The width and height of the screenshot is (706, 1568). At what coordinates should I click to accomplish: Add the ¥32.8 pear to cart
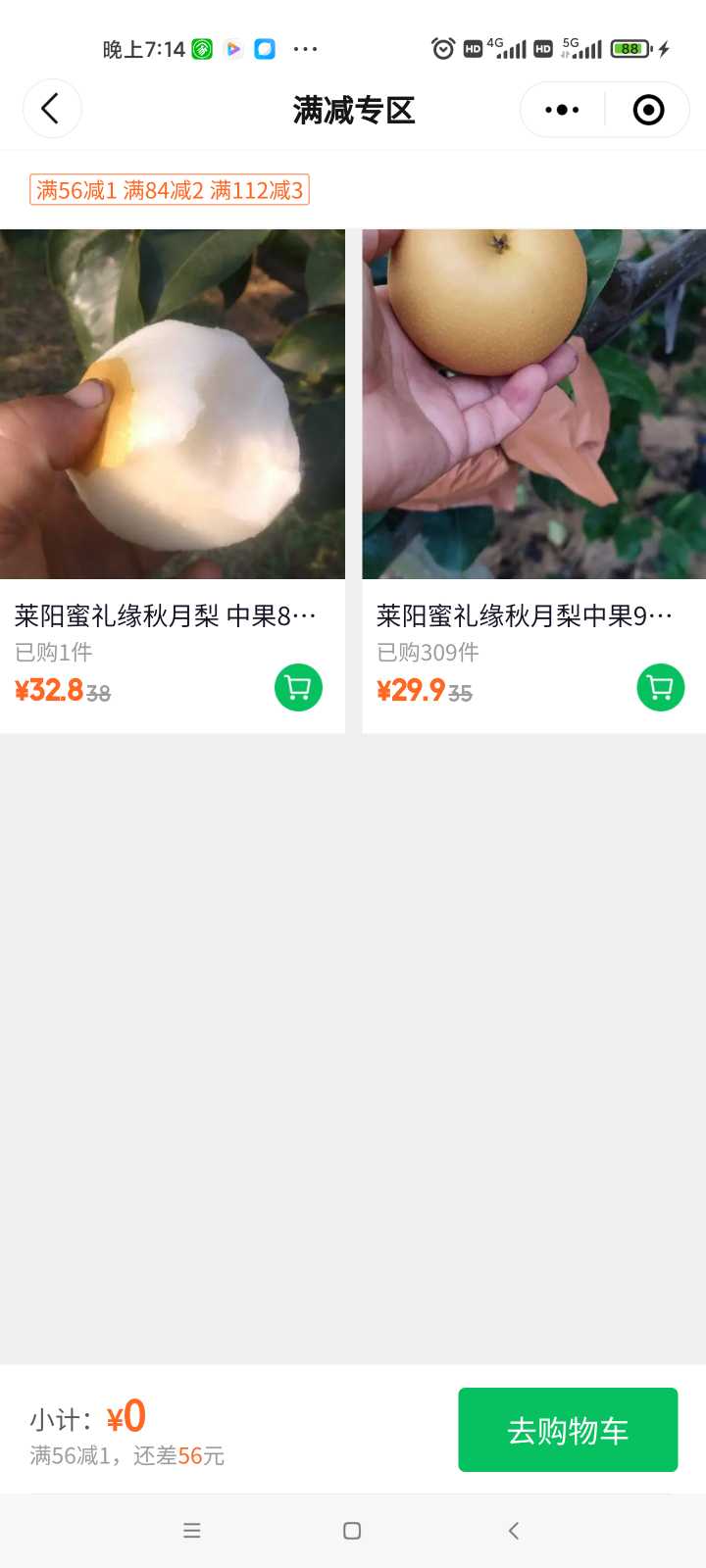(298, 688)
